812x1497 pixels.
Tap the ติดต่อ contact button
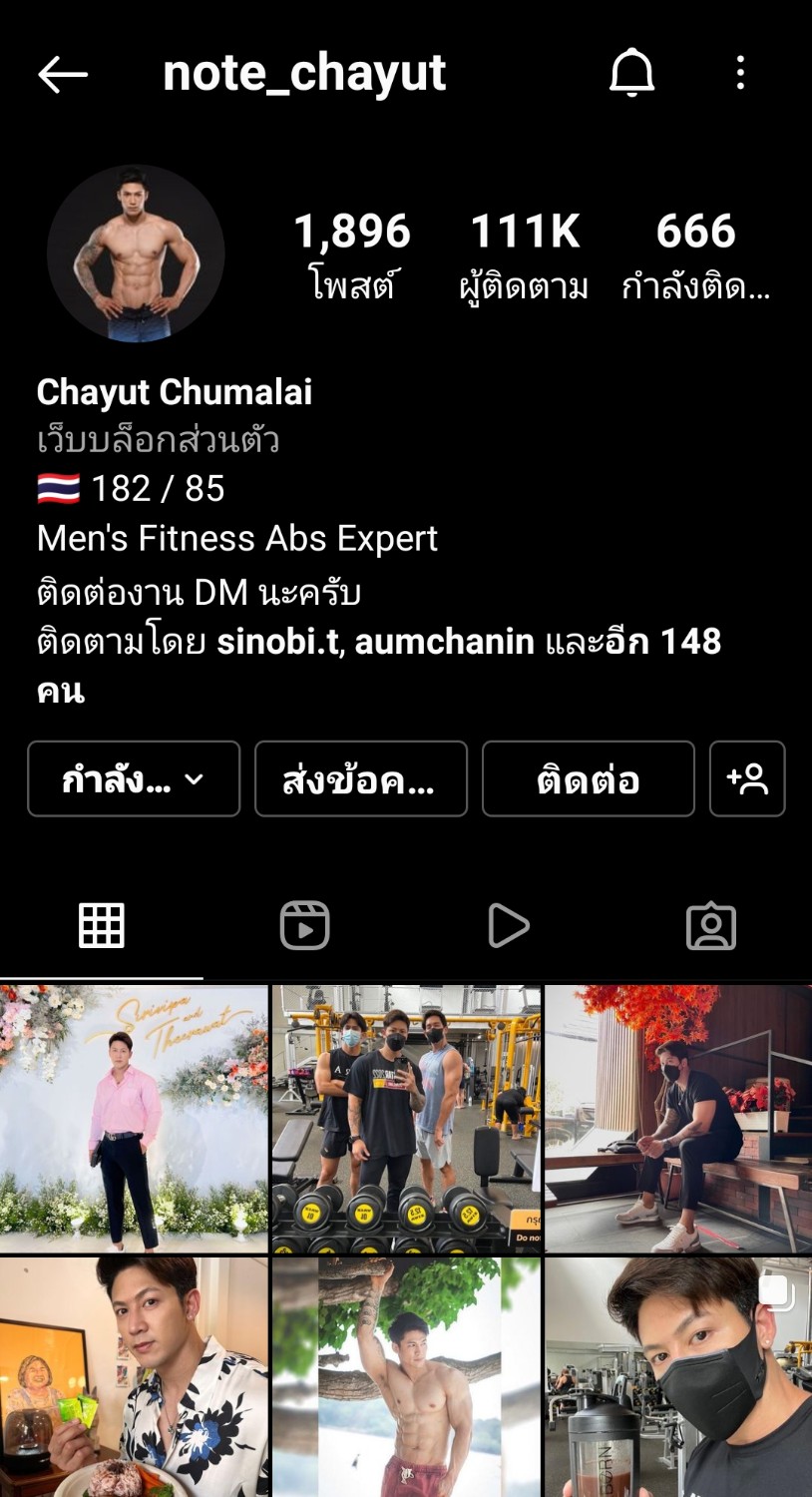click(x=589, y=778)
